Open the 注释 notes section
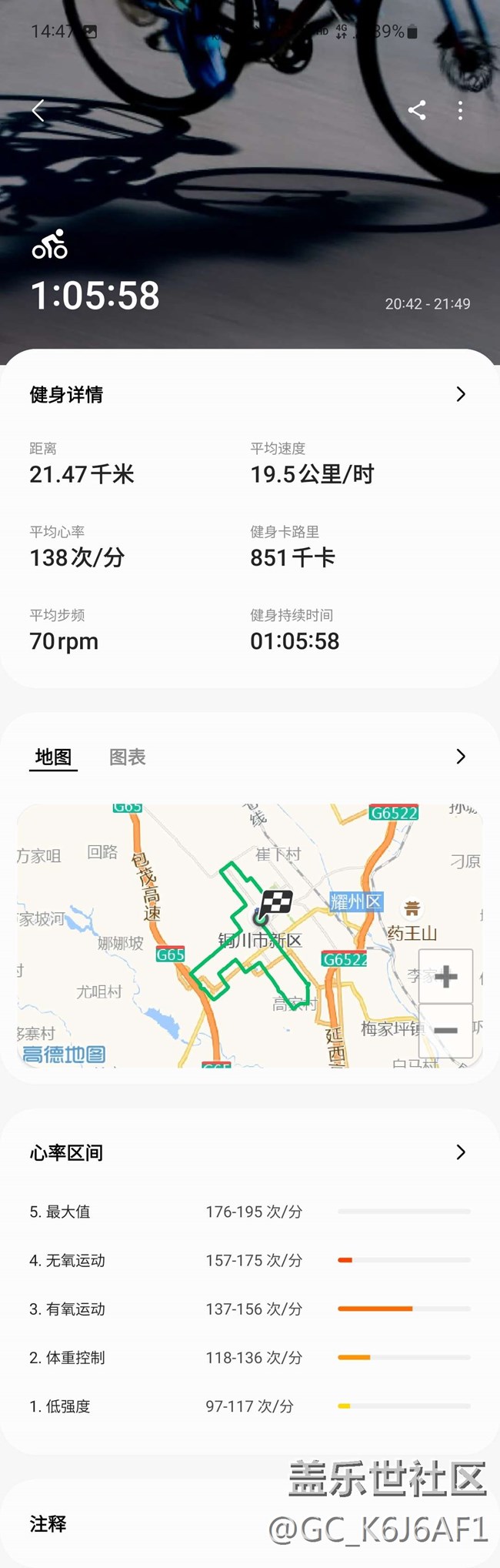The height and width of the screenshot is (1568, 500). pos(48,1524)
